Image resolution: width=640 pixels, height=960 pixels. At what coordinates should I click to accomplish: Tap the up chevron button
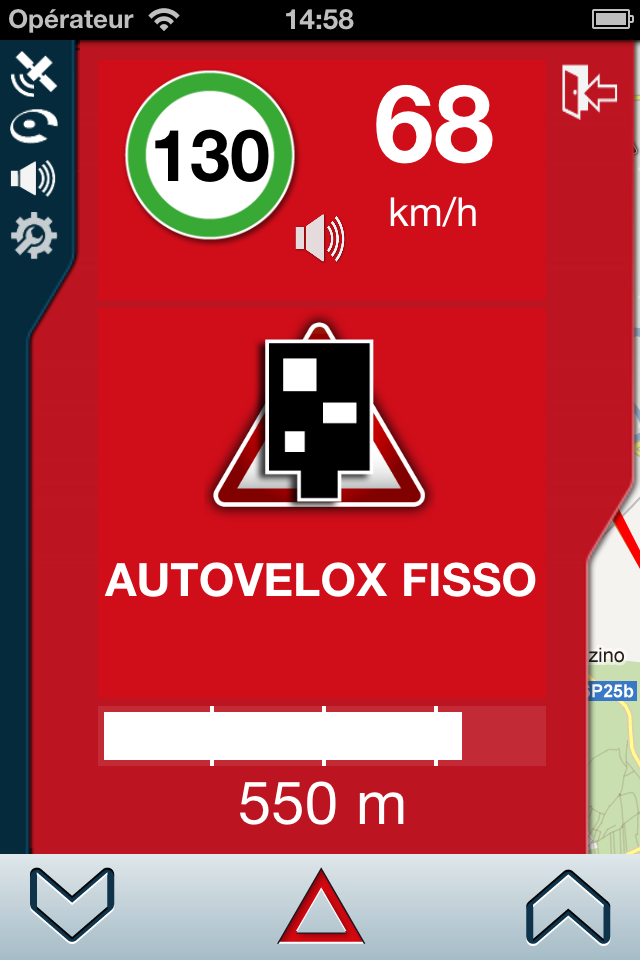tap(568, 905)
